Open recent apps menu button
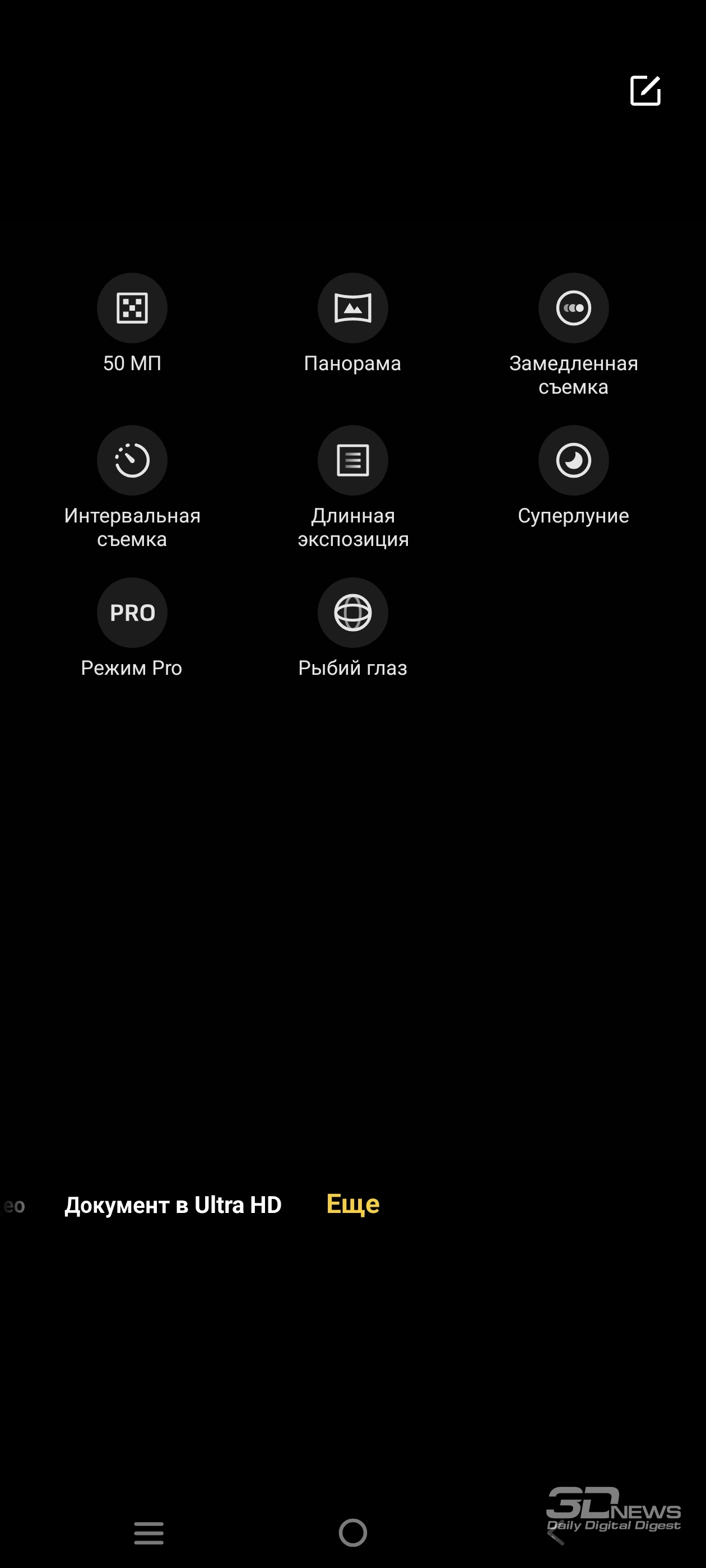 point(148,1533)
